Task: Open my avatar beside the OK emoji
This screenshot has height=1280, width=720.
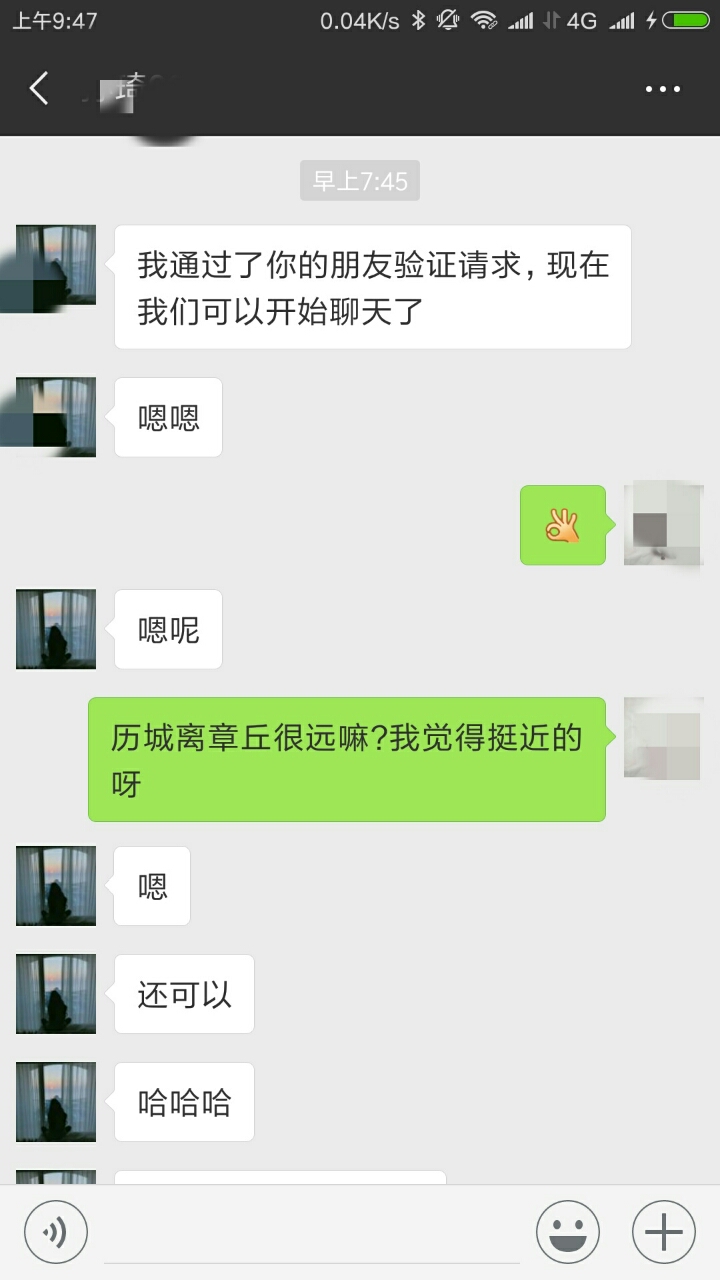Action: tap(663, 524)
